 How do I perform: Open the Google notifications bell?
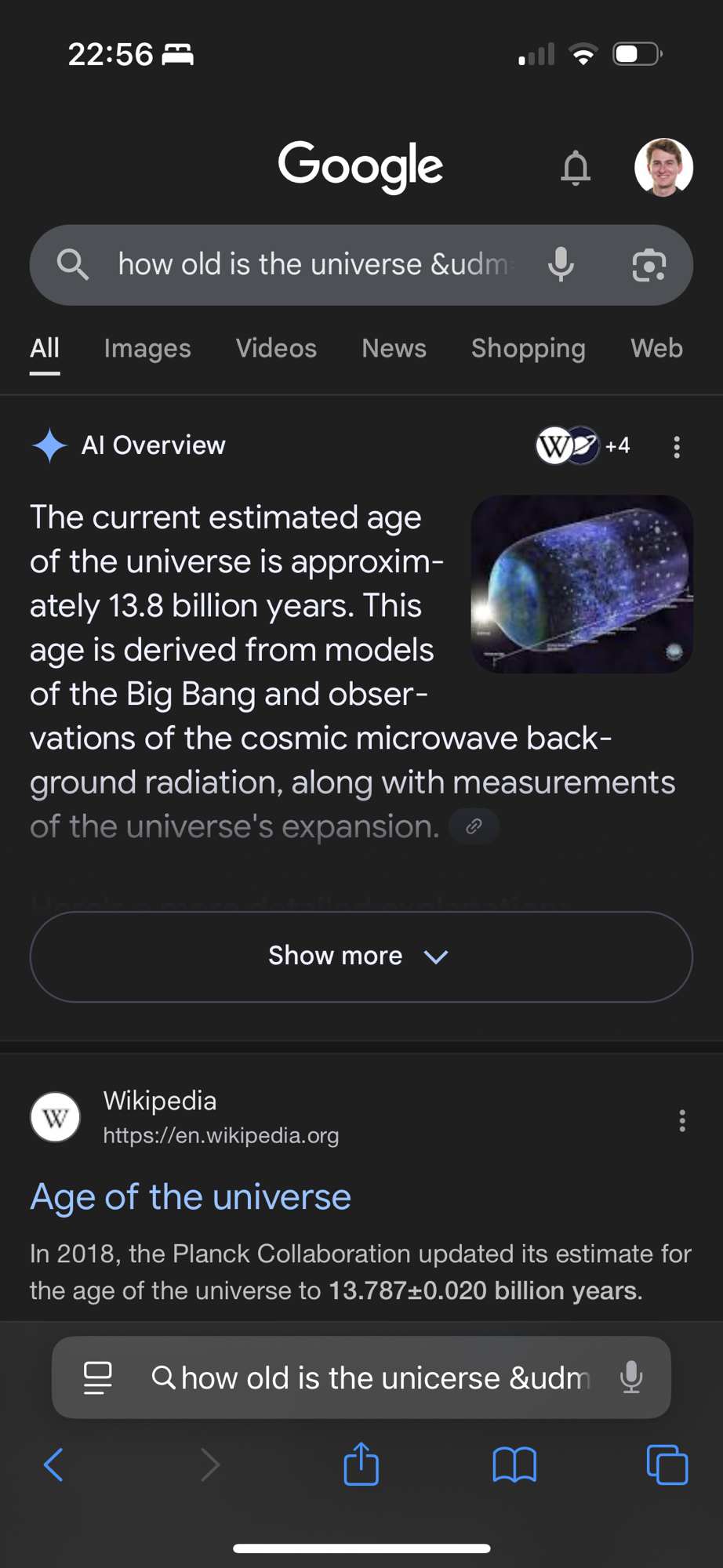pyautogui.click(x=576, y=167)
